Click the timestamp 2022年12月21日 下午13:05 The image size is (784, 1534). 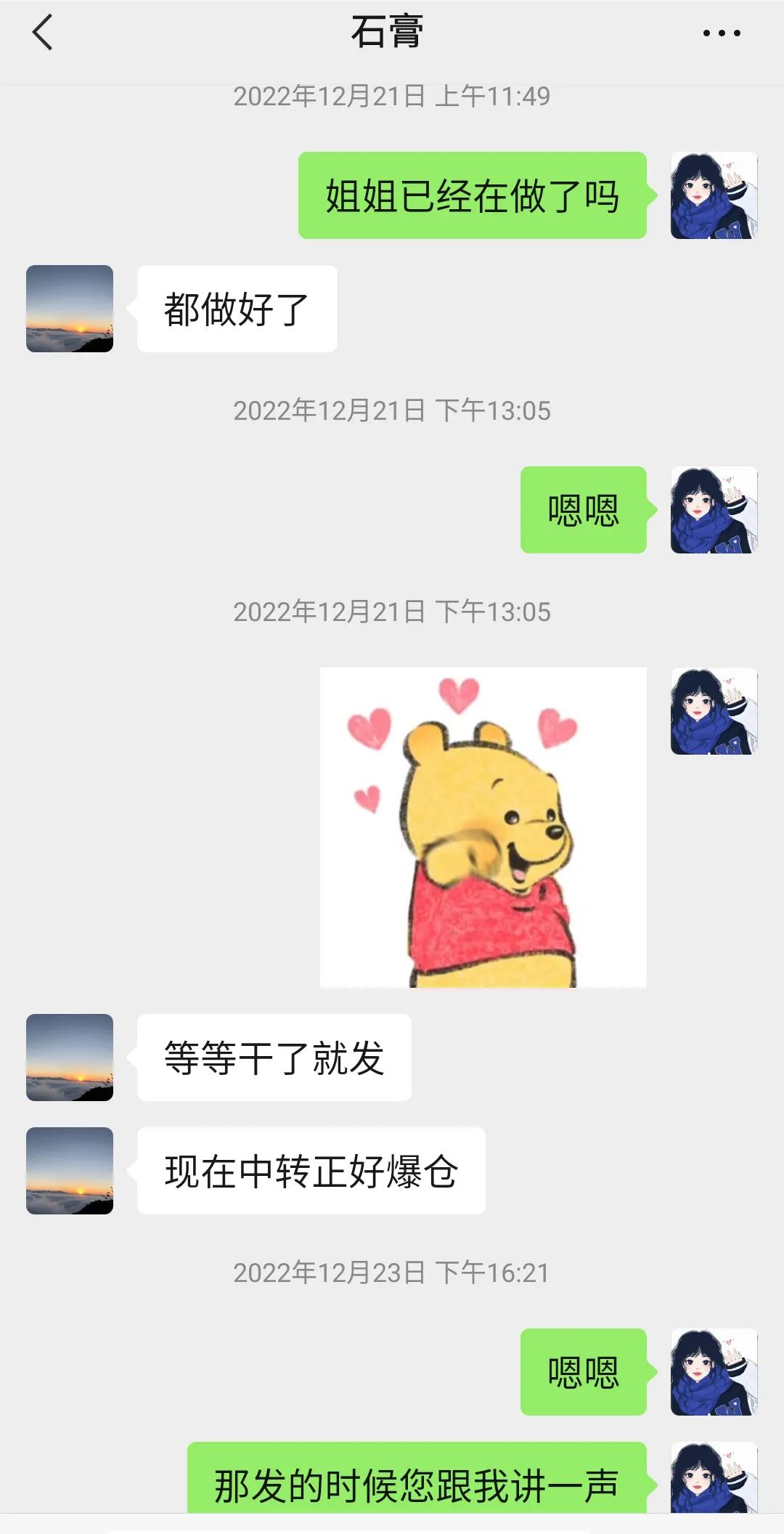pyautogui.click(x=392, y=410)
